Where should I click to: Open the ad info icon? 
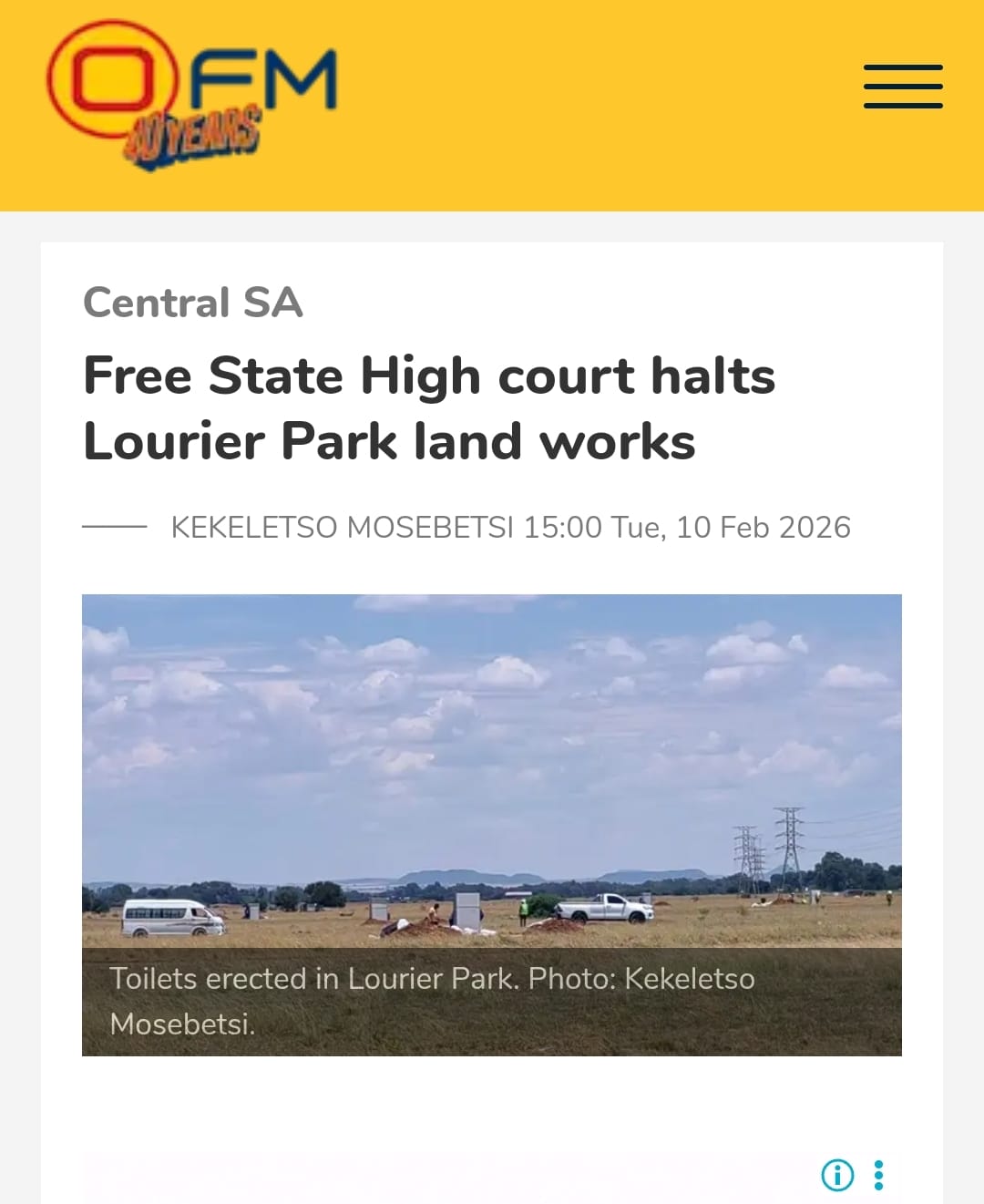pyautogui.click(x=837, y=1175)
